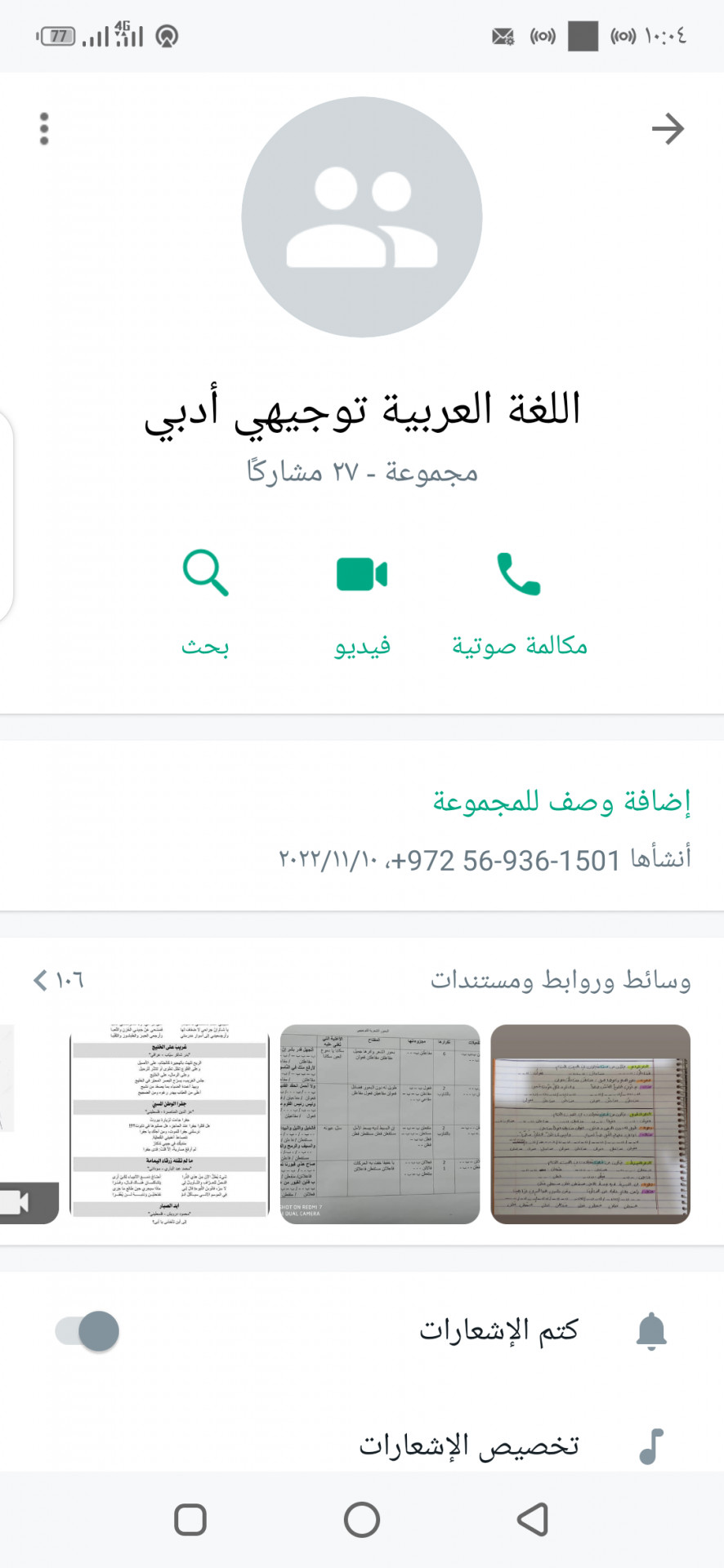Start a voice call (مكالمة صوتية)
724x1568 pixels.
pyautogui.click(x=520, y=603)
